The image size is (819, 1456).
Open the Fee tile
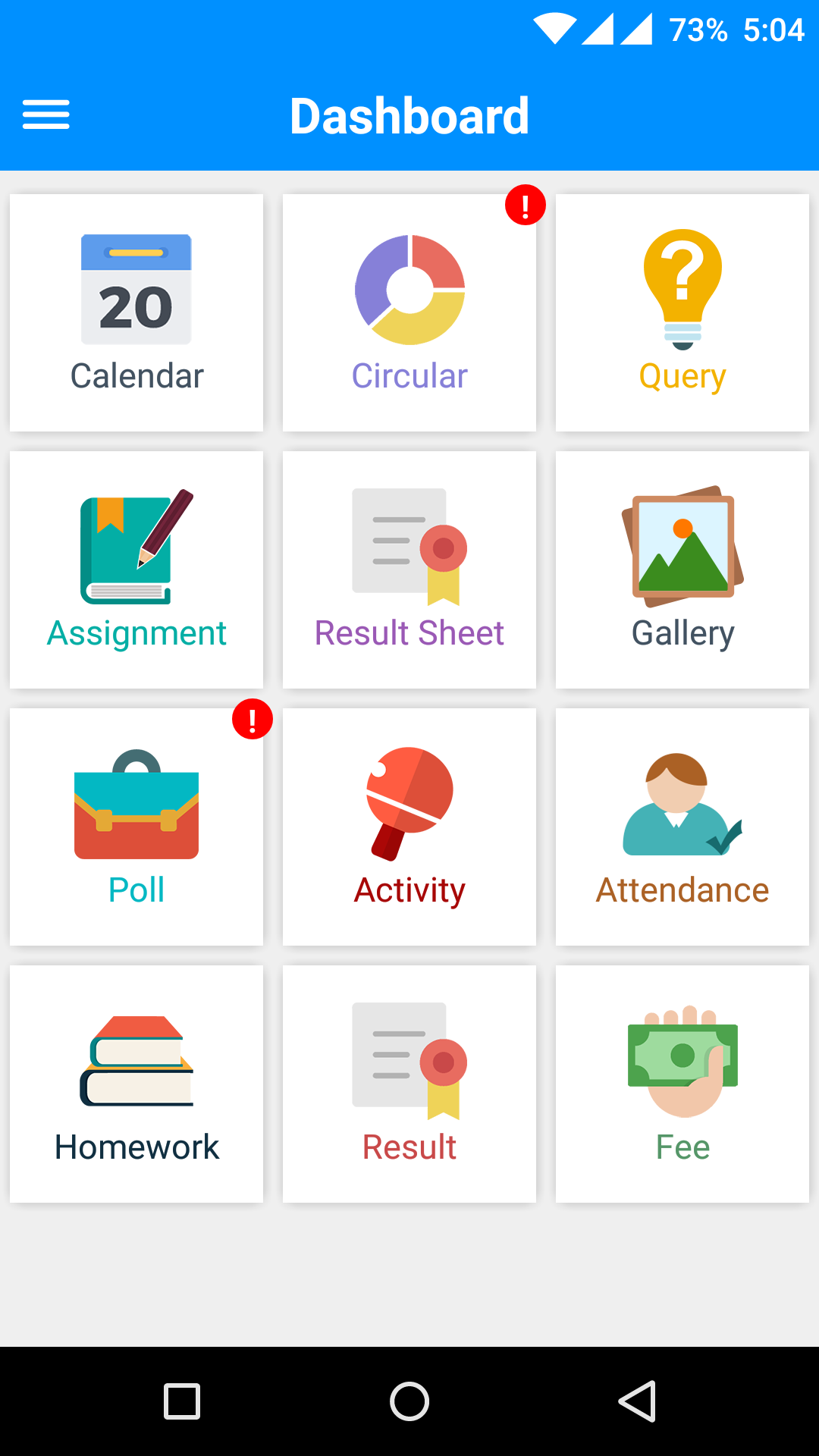point(682,1084)
